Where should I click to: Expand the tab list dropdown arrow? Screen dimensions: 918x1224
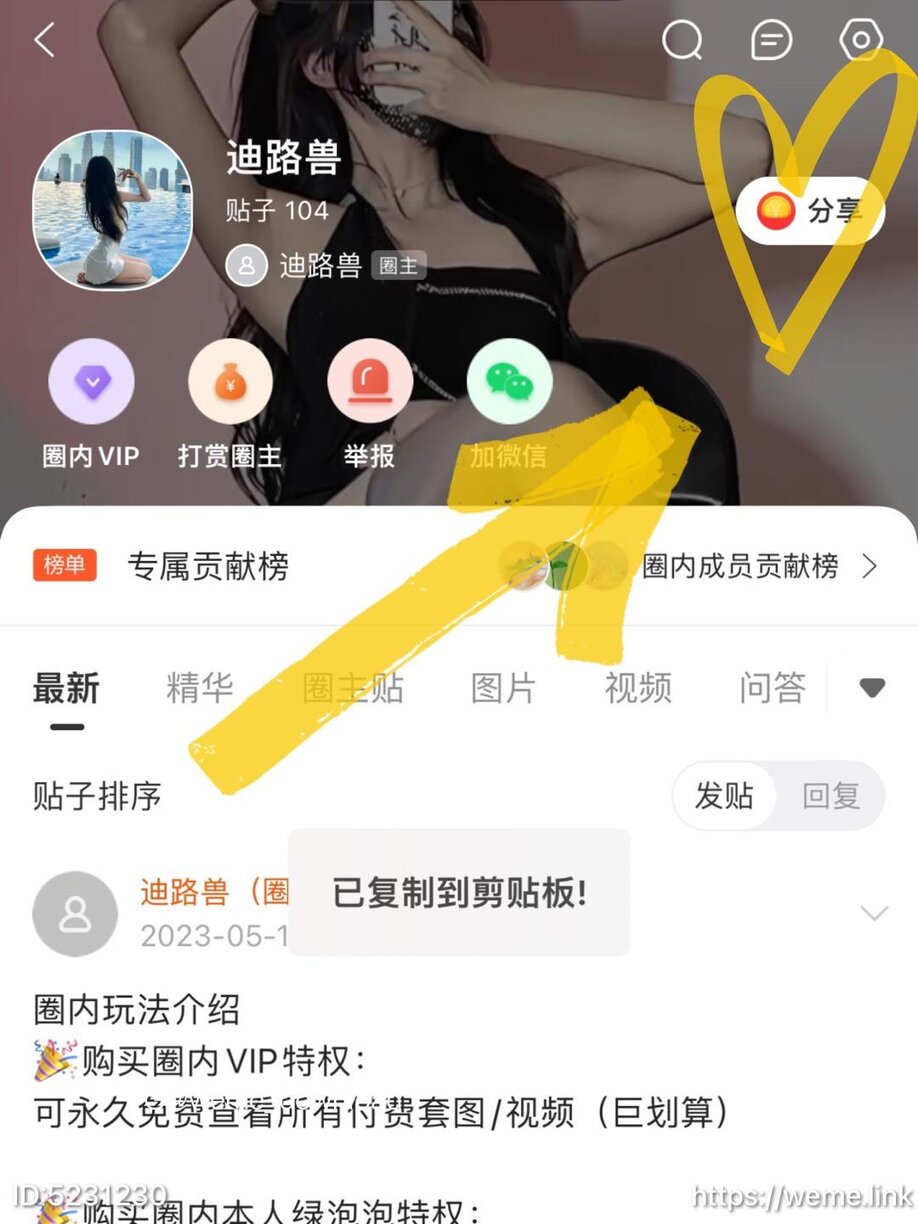click(x=872, y=688)
